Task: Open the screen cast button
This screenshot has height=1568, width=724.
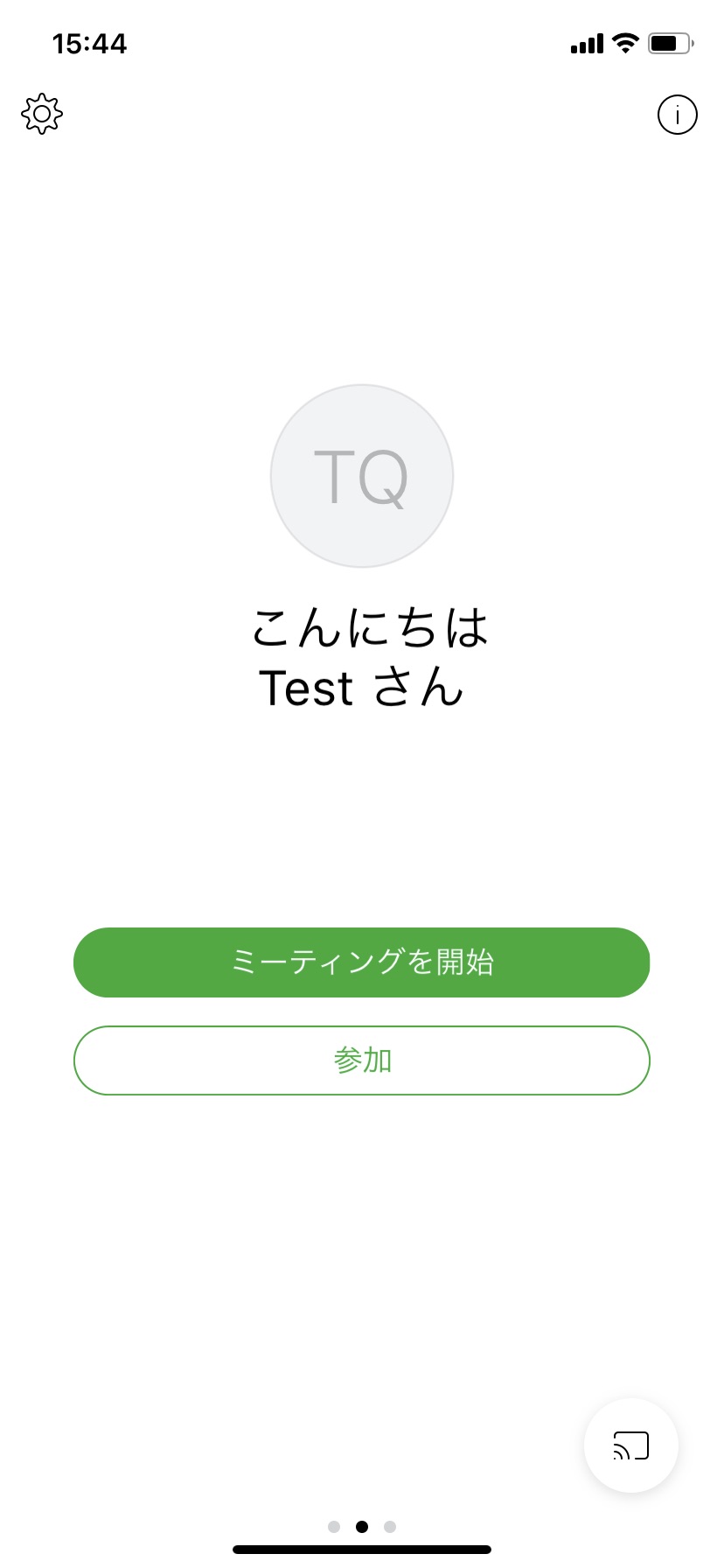Action: click(631, 1445)
